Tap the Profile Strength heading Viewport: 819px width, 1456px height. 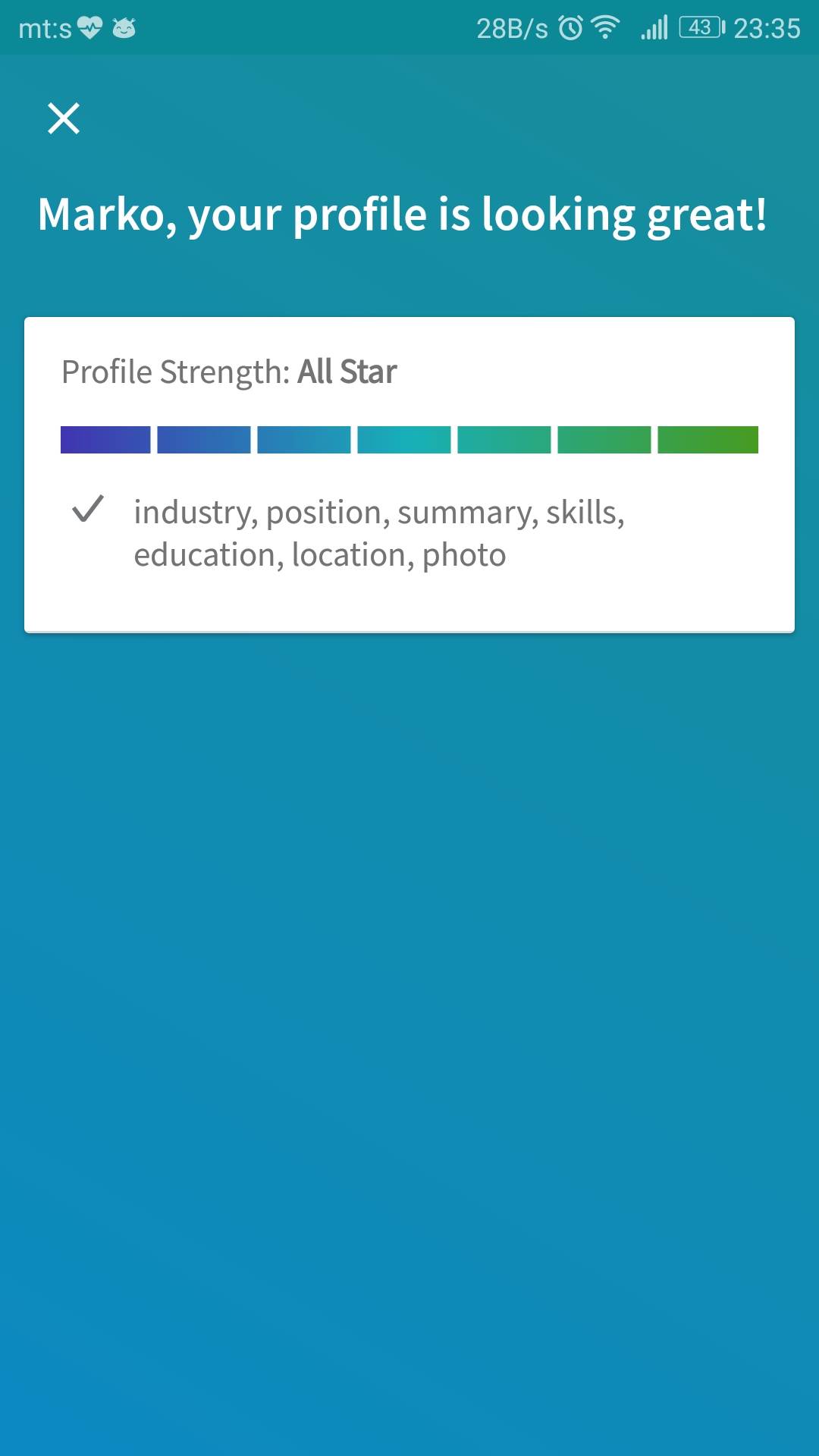click(x=174, y=371)
